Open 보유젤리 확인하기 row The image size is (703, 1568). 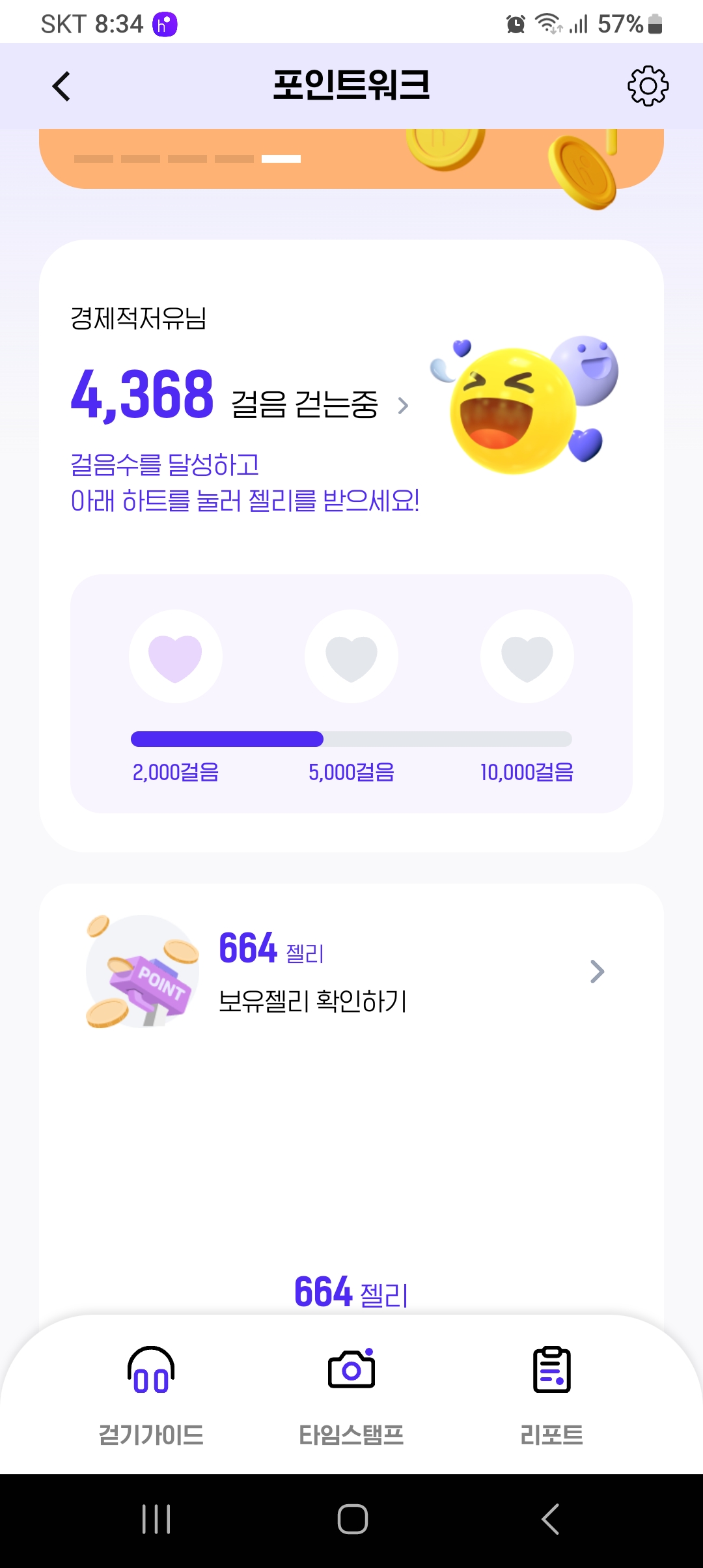click(x=351, y=972)
